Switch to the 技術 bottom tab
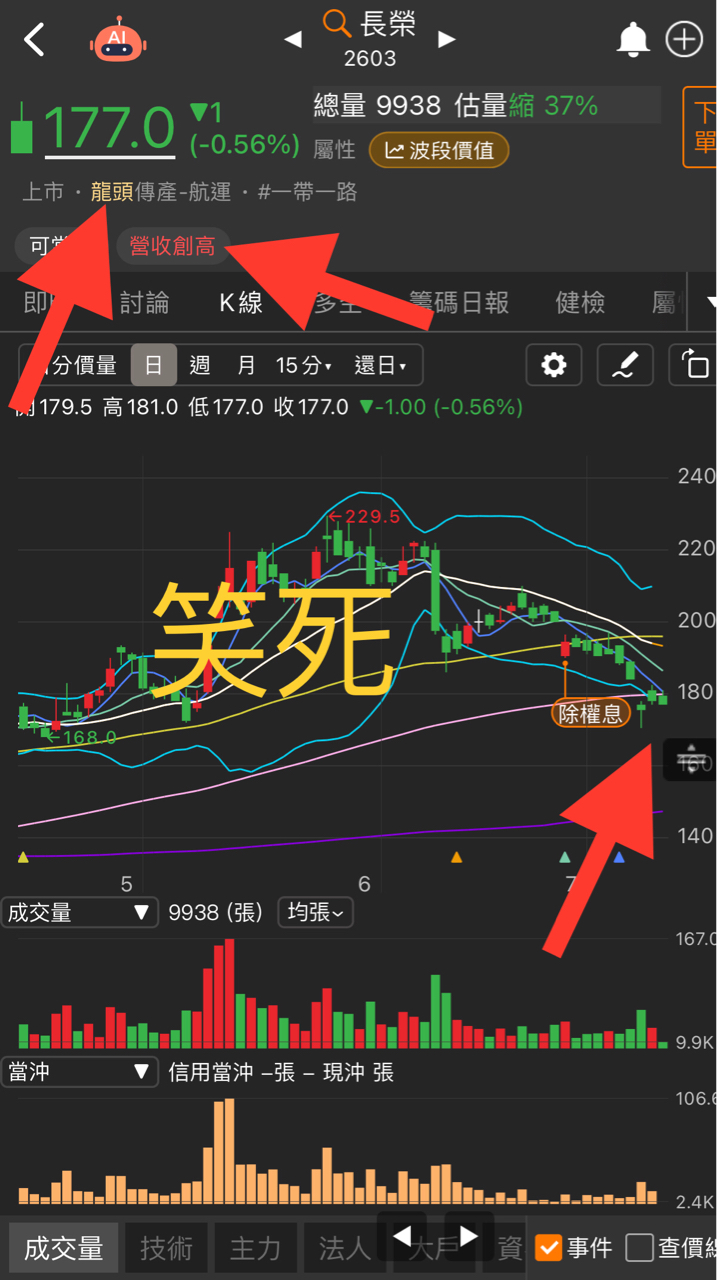Image resolution: width=717 pixels, height=1280 pixels. coord(166,1248)
